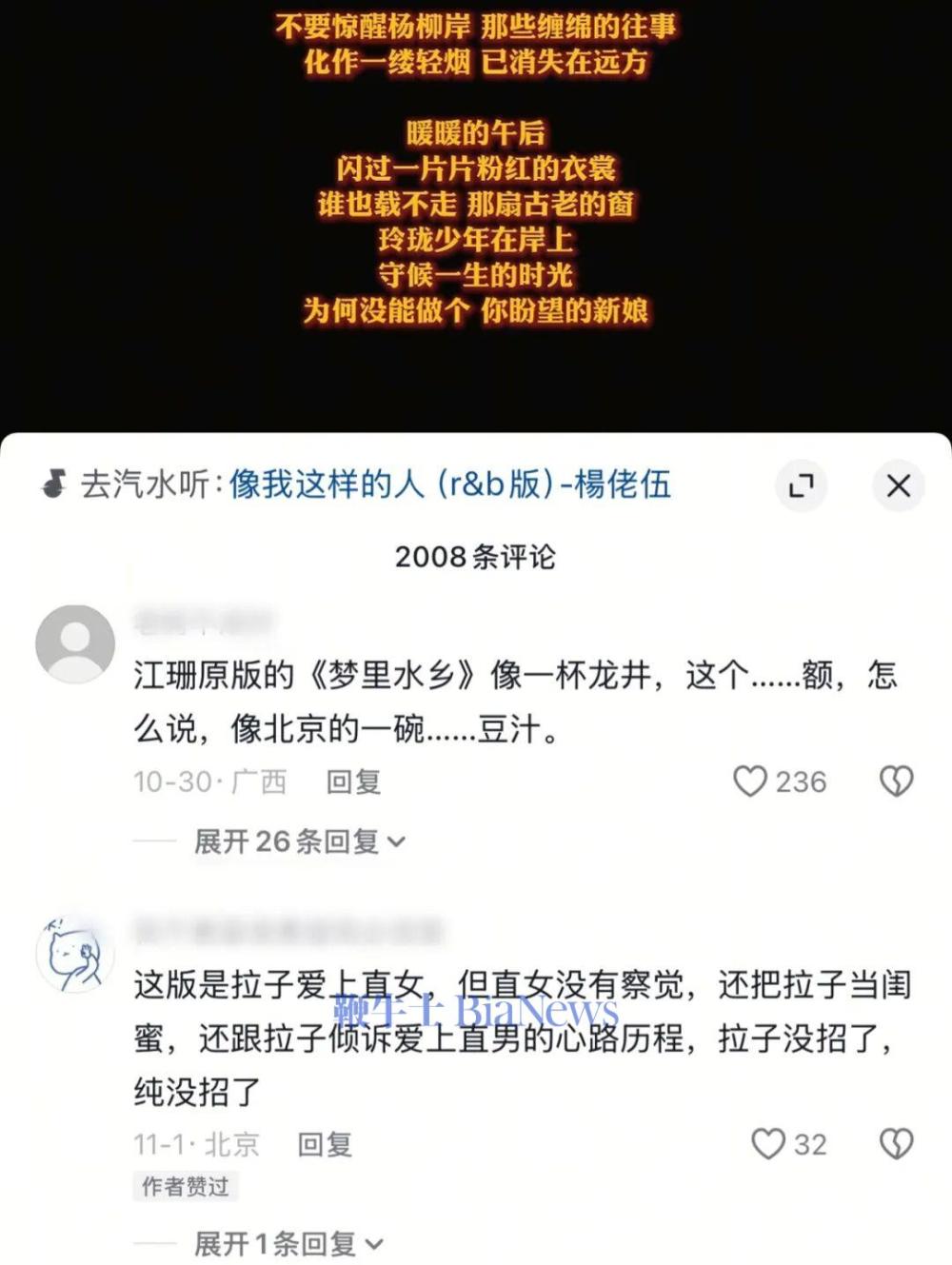Expand 26 replies under the first comment
Image resolution: width=952 pixels, height=1265 pixels.
tap(299, 841)
